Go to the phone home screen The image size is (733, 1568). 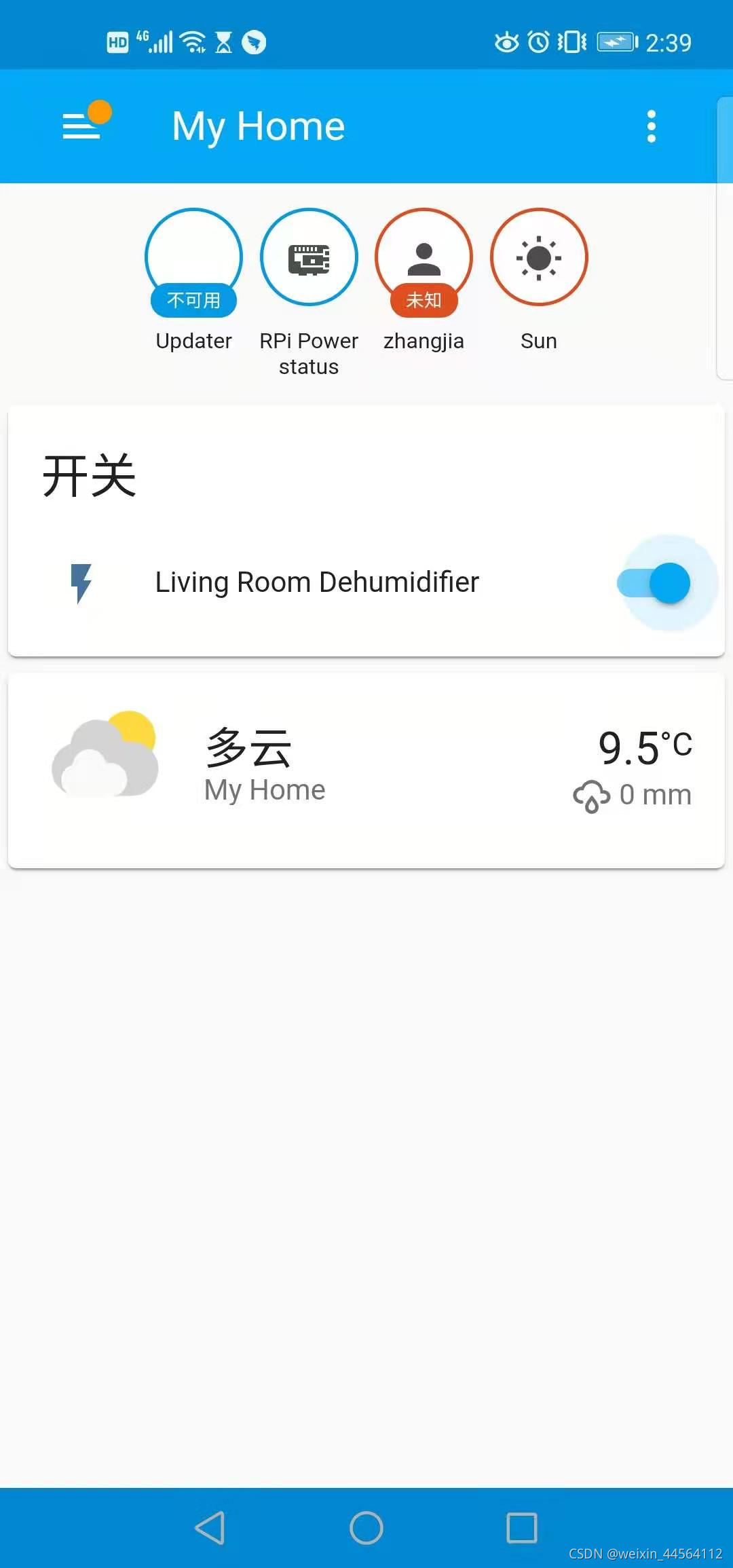366,1528
